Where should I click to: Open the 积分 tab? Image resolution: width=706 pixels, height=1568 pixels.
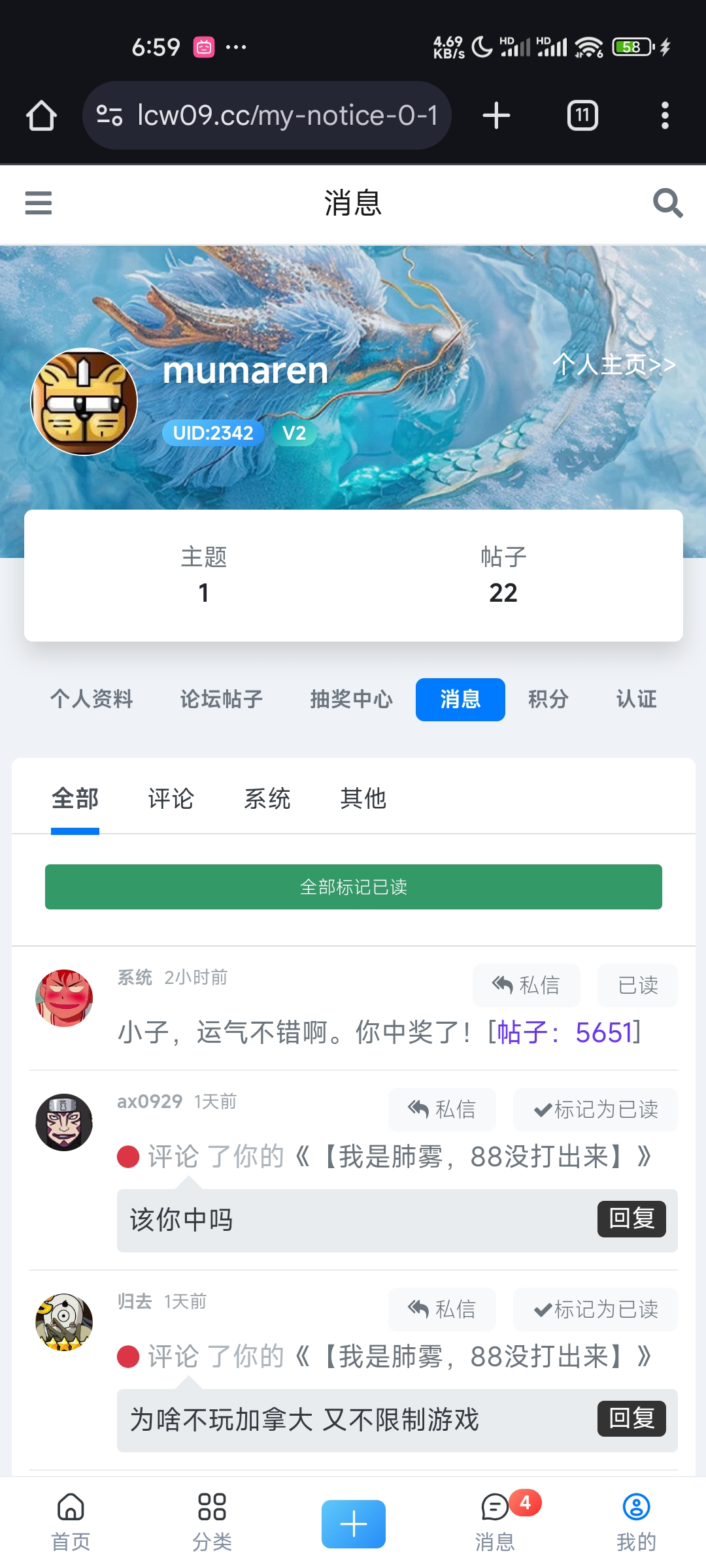point(548,699)
